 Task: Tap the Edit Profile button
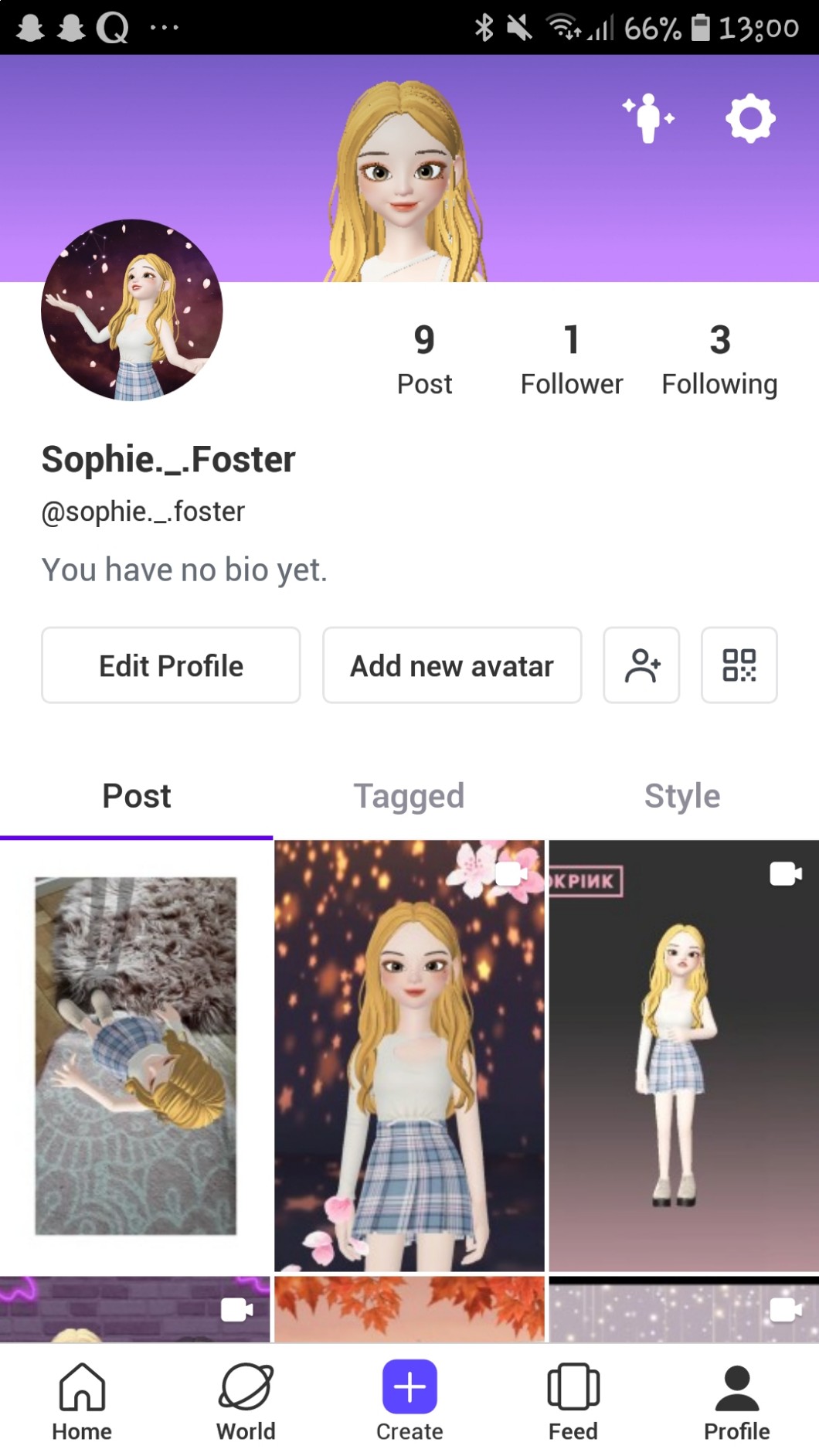[x=171, y=665]
